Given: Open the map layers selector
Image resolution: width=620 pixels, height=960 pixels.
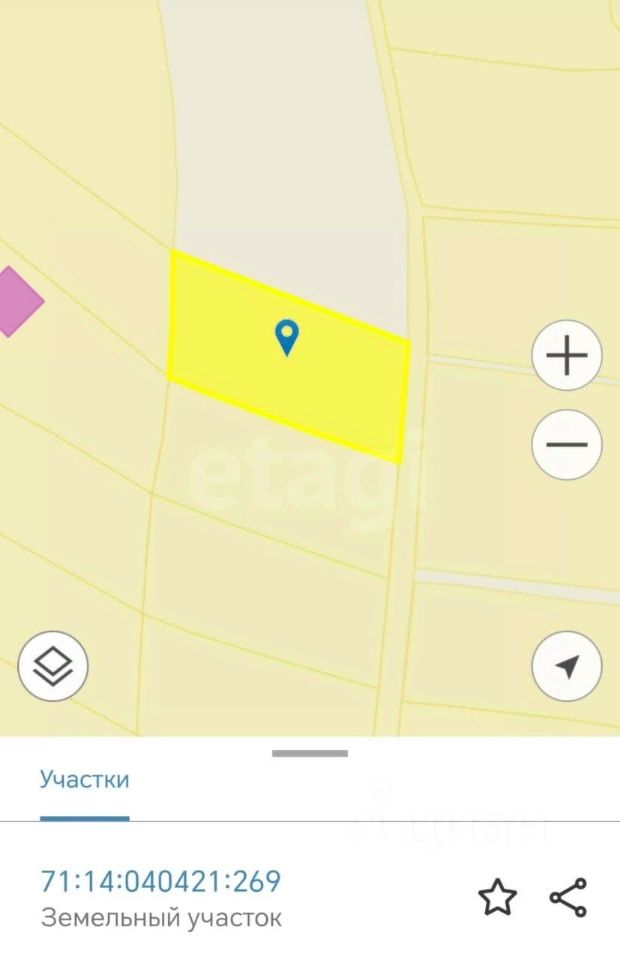Looking at the screenshot, I should coord(53,665).
